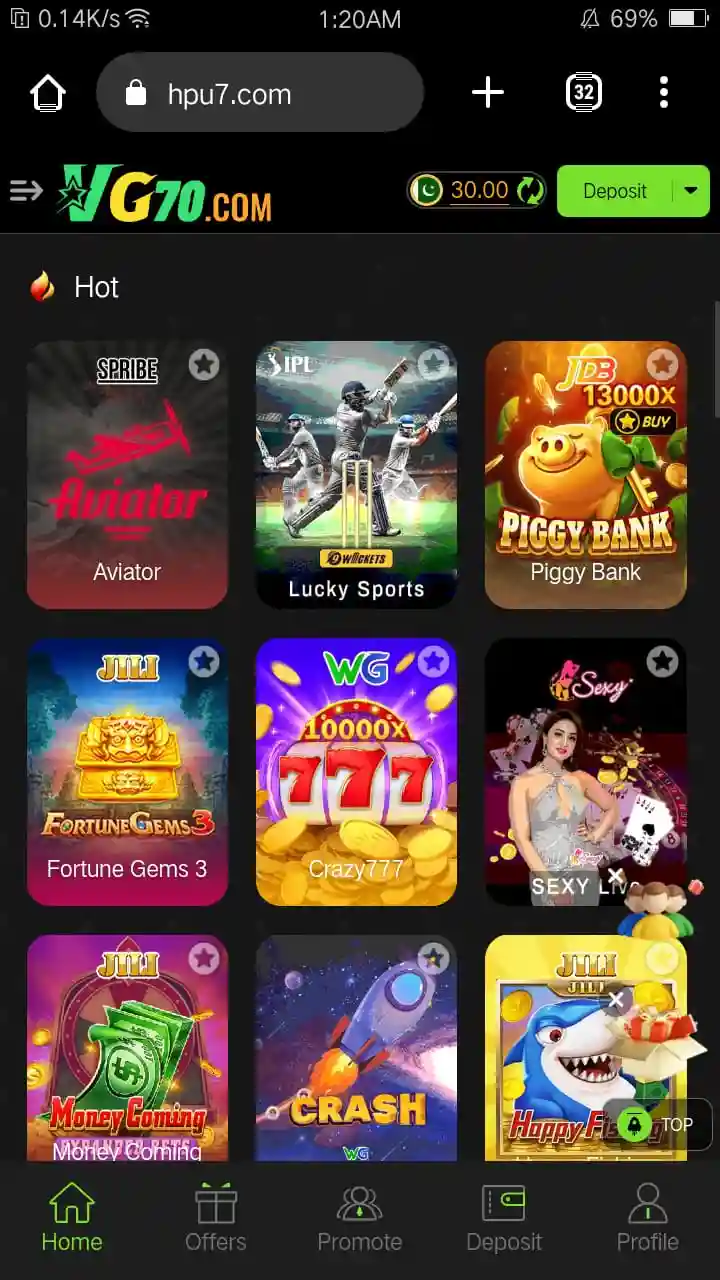The width and height of the screenshot is (720, 1280).
Task: Open the side drawer menu
Action: point(26,190)
